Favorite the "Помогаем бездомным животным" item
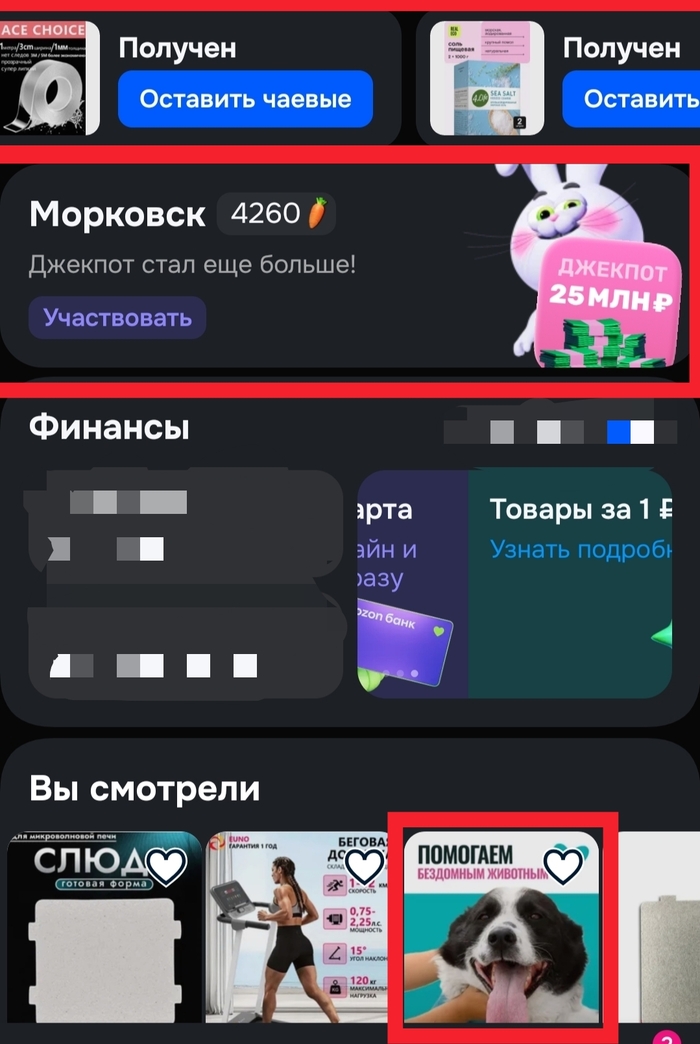 coord(563,866)
